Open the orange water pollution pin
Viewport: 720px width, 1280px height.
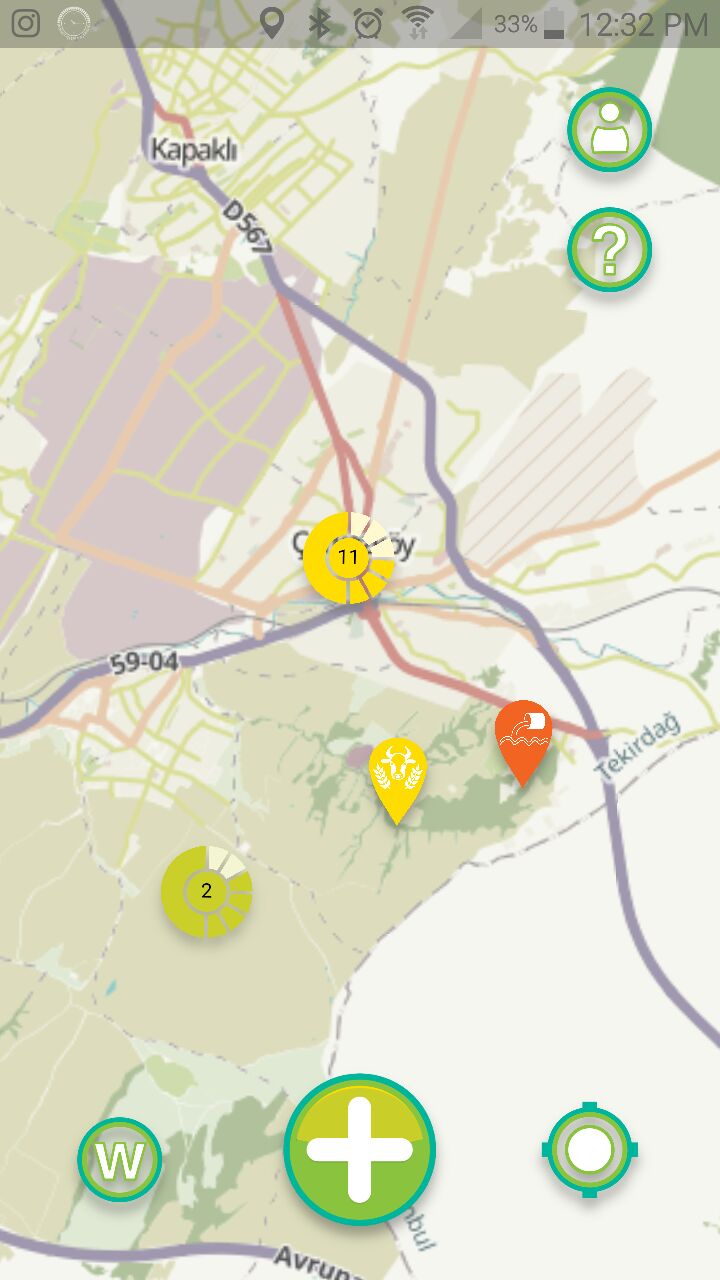523,735
